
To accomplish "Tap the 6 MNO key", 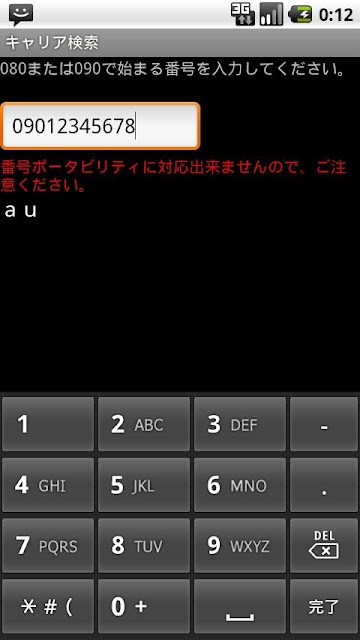I will (x=240, y=485).
